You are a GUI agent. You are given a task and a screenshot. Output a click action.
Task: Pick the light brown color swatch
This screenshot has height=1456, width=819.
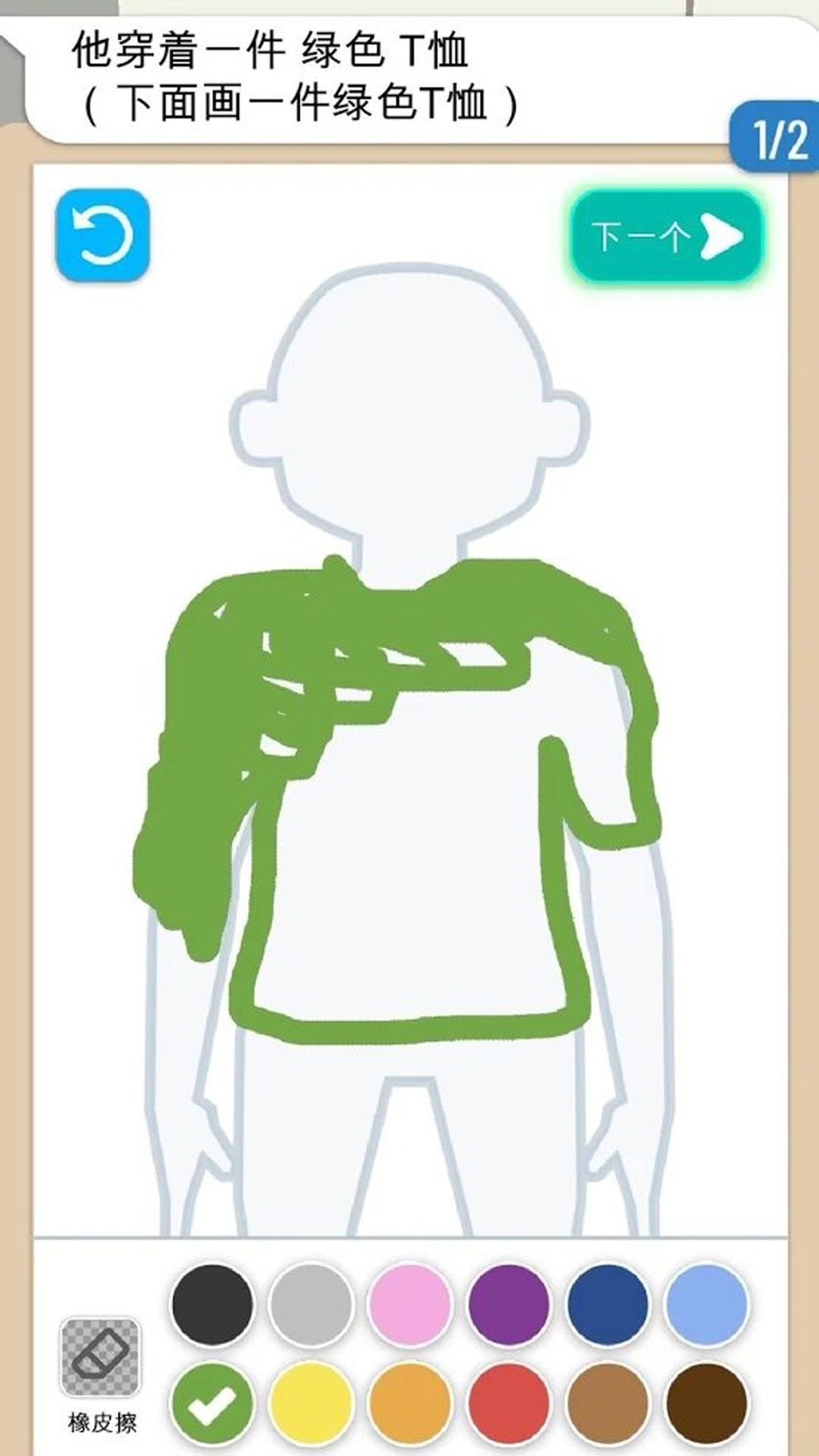(x=607, y=1404)
